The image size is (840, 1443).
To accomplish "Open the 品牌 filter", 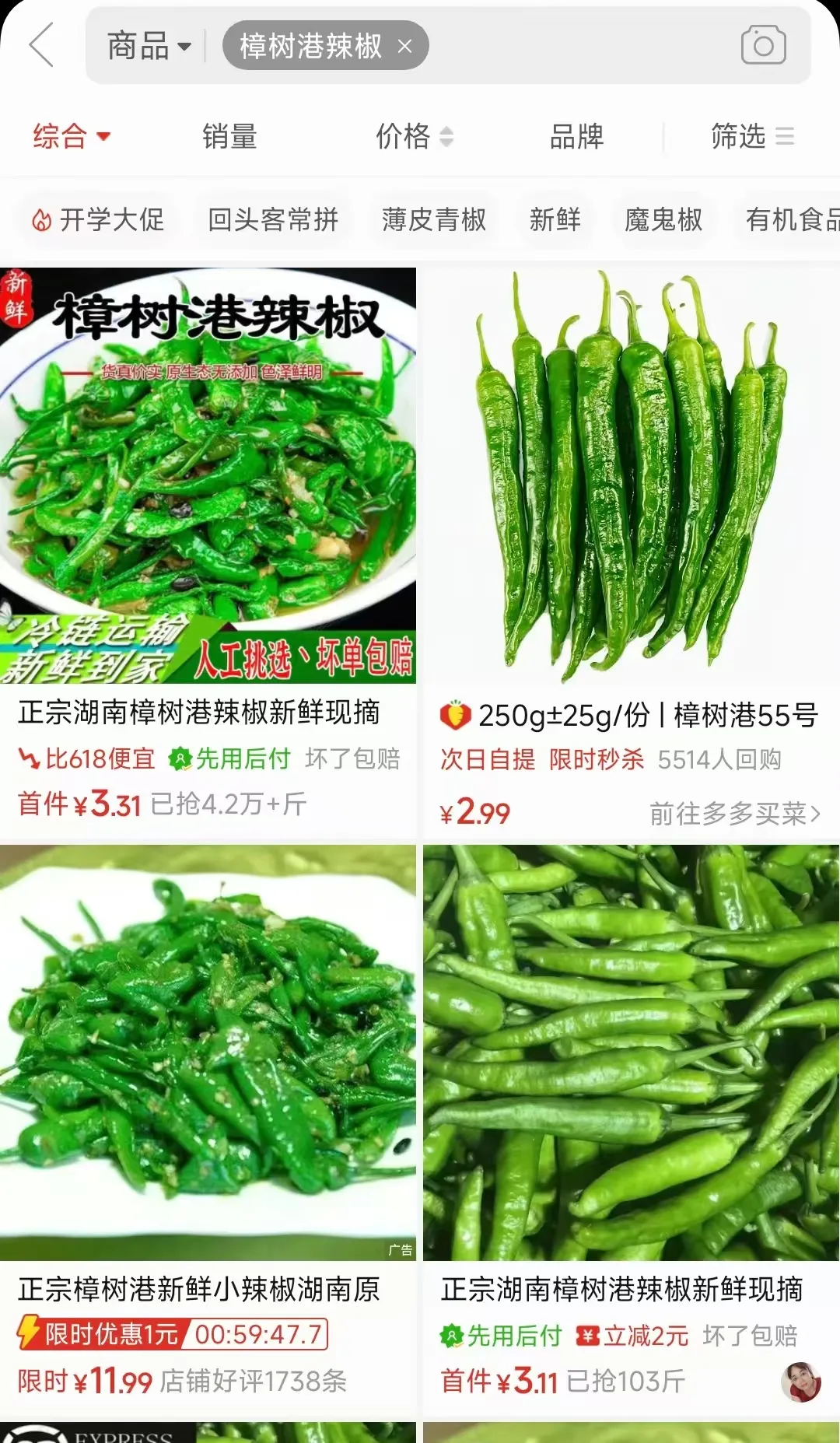I will [x=576, y=137].
